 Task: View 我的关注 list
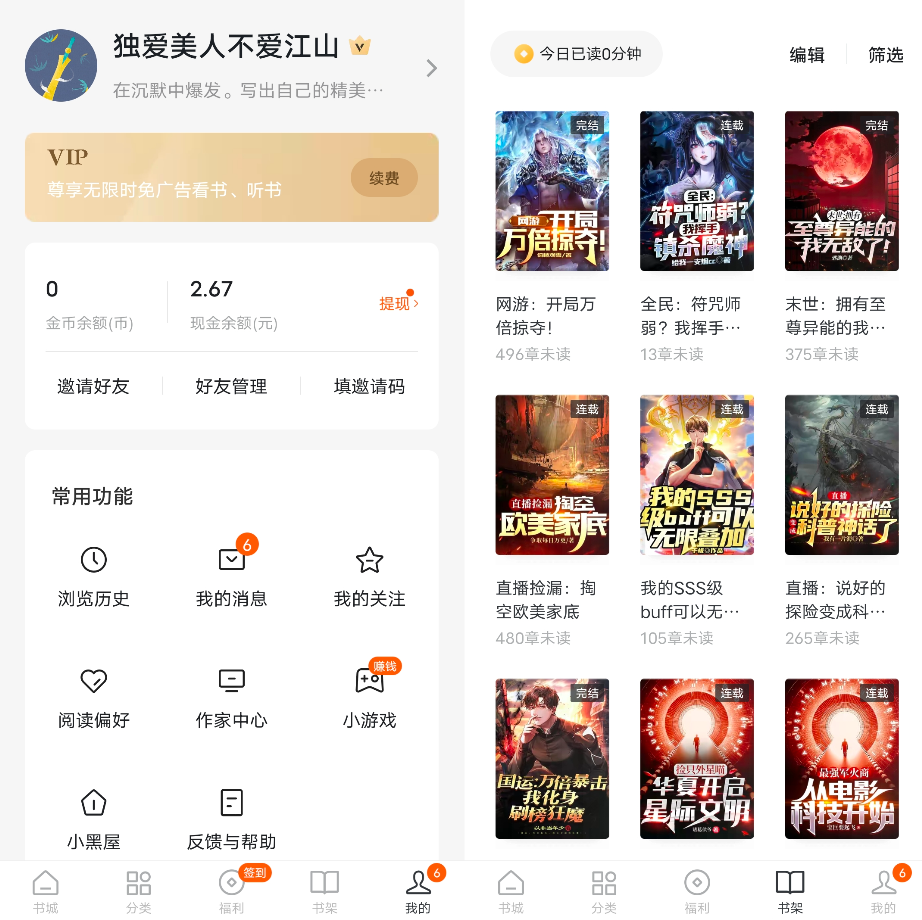click(x=369, y=576)
